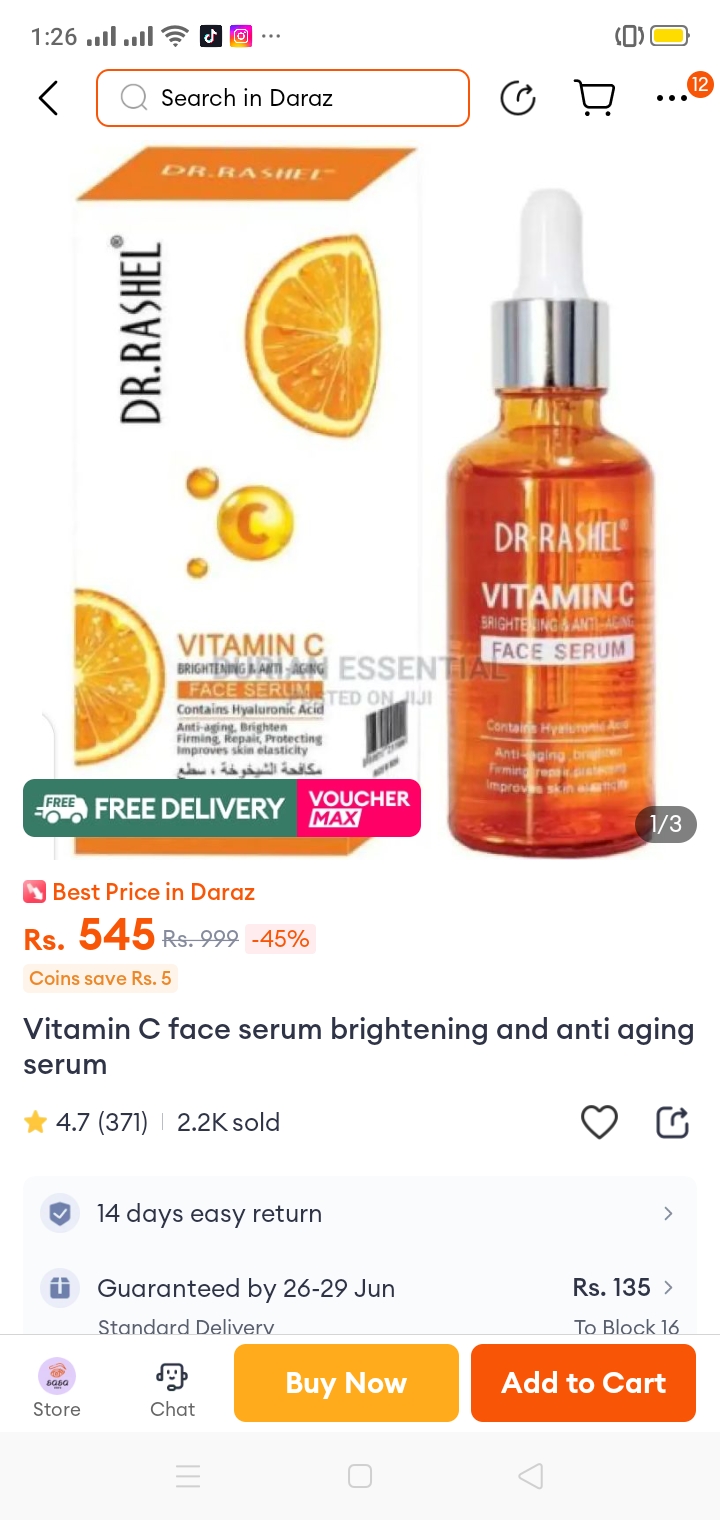Image resolution: width=720 pixels, height=1520 pixels.
Task: View delivery details guaranteed by 26-29 Jun
Action: coord(360,1288)
